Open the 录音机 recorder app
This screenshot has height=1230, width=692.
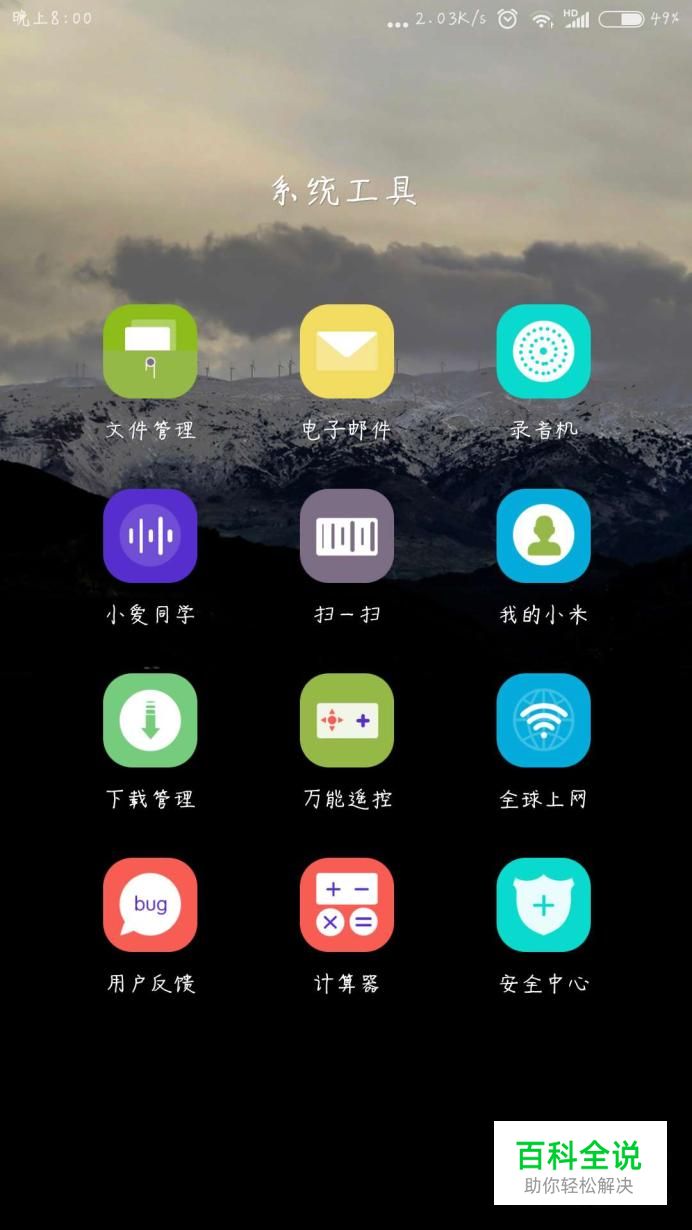(x=543, y=351)
